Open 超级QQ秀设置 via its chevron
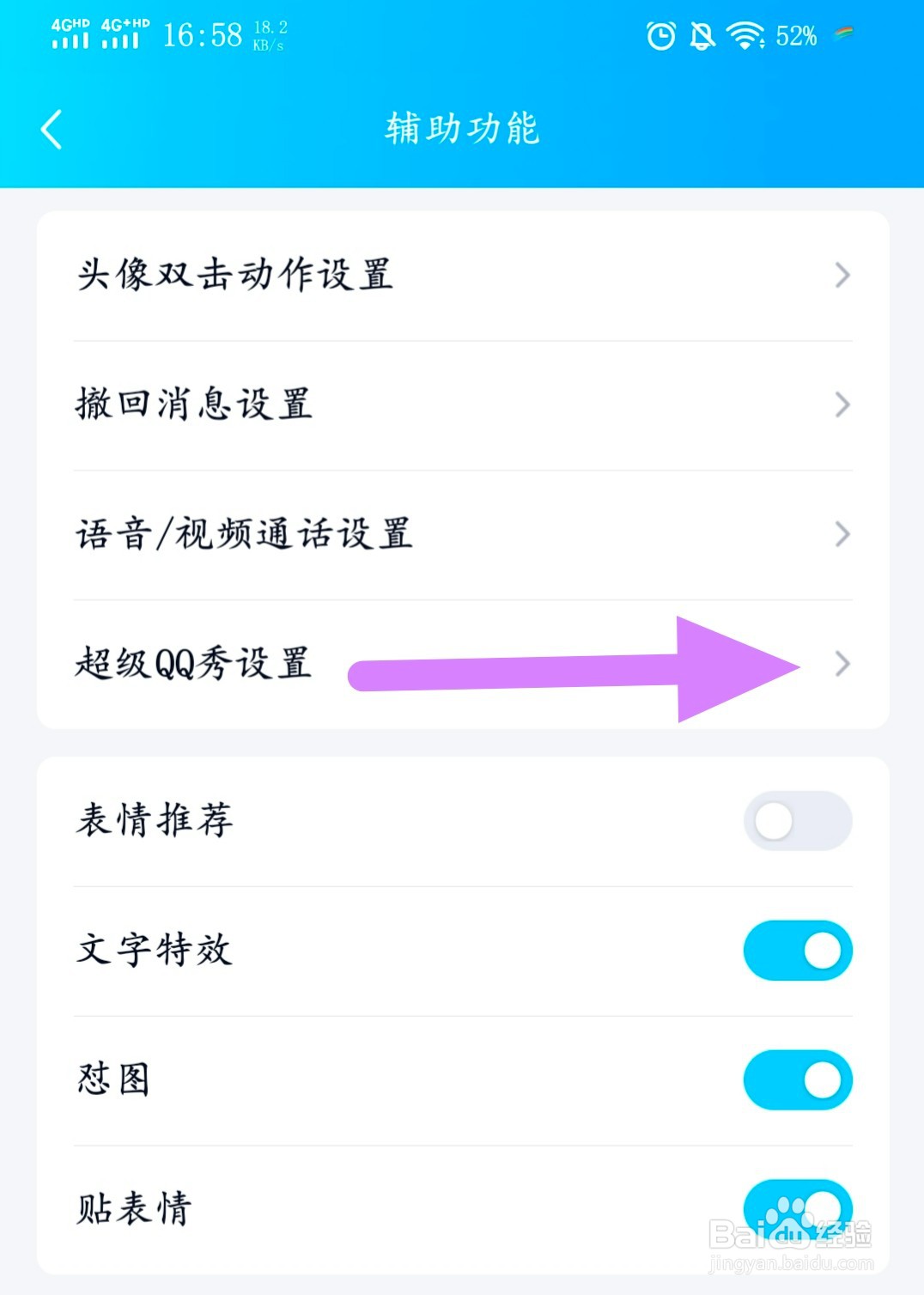The width and height of the screenshot is (924, 1295). click(841, 664)
